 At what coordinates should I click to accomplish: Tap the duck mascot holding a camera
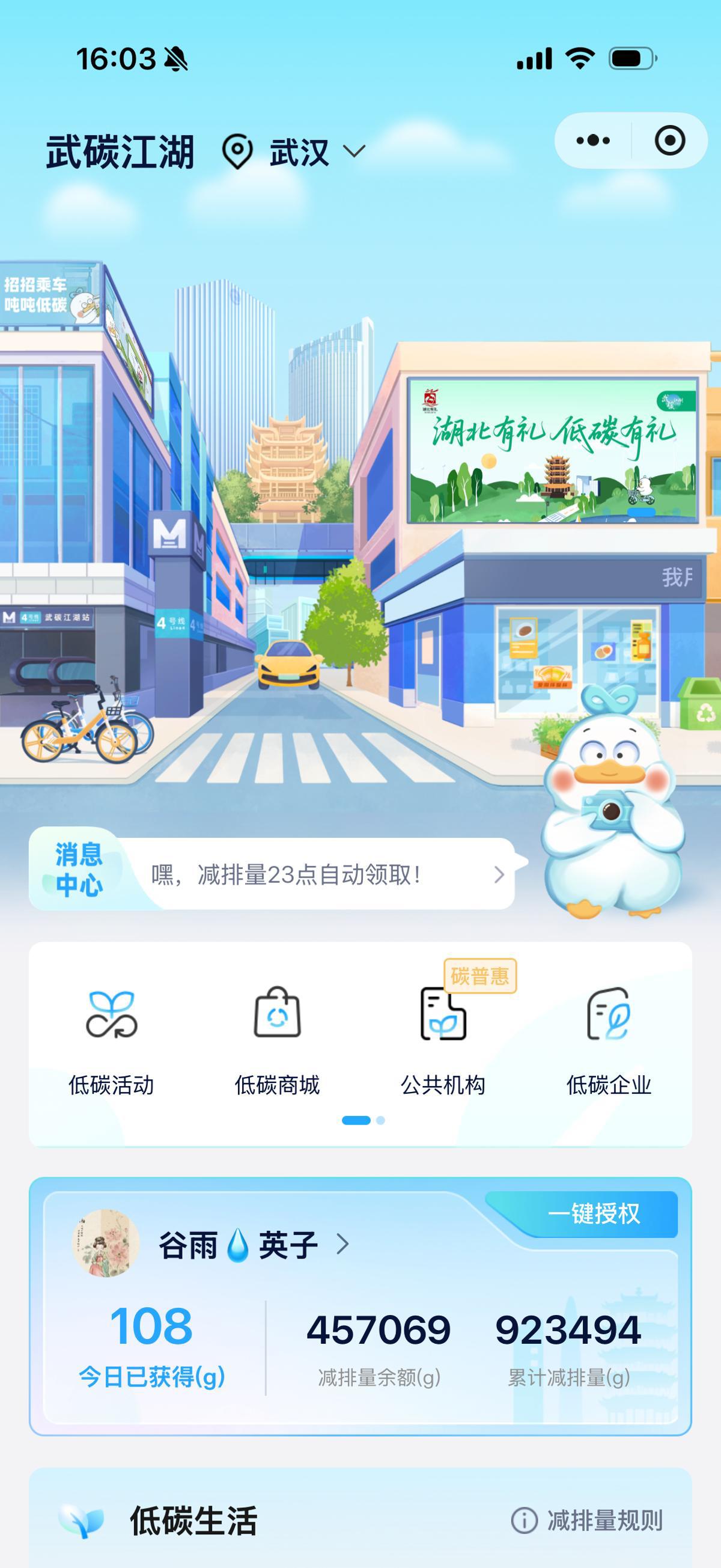click(x=613, y=810)
